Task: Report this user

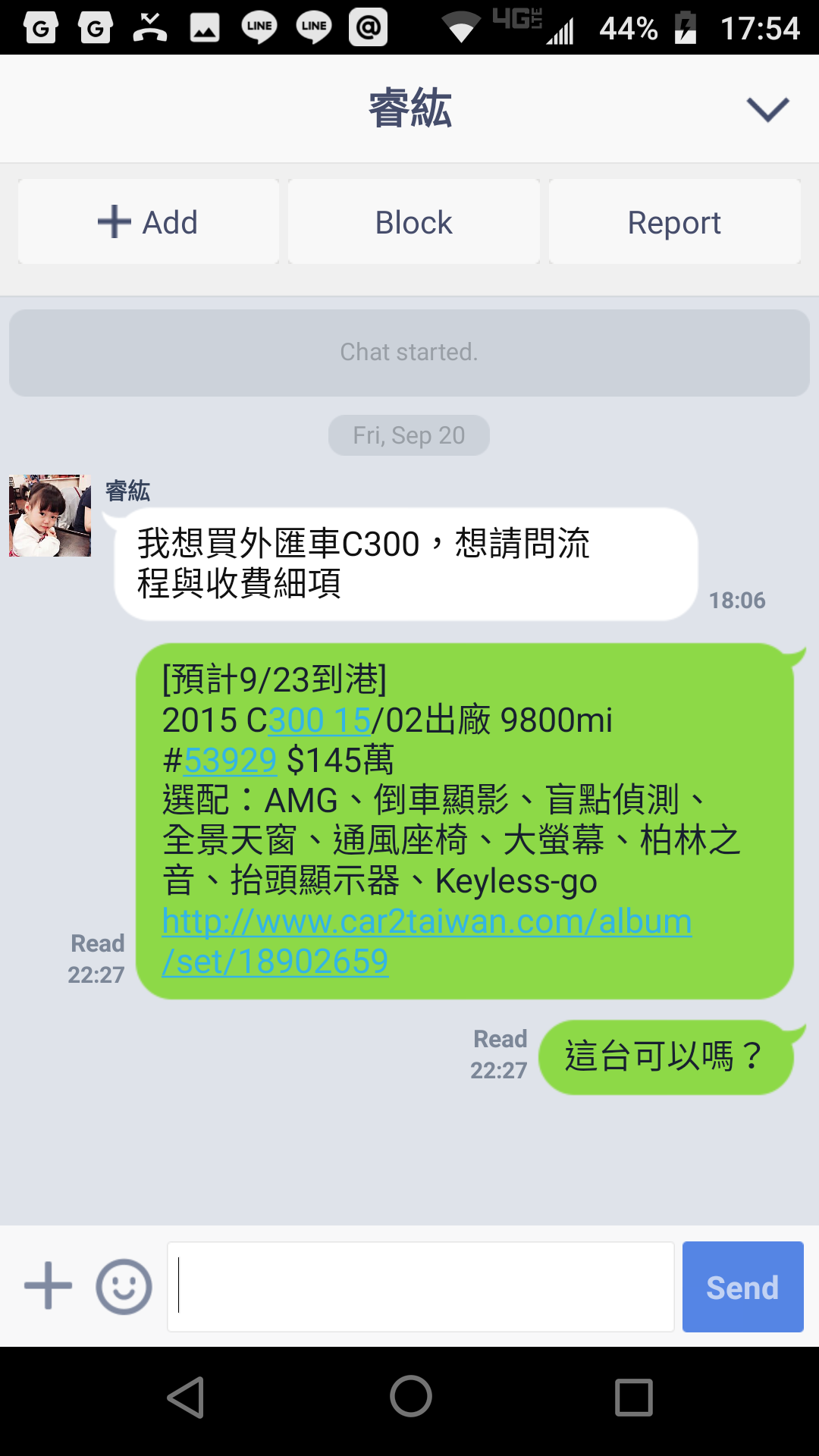Action: [675, 222]
